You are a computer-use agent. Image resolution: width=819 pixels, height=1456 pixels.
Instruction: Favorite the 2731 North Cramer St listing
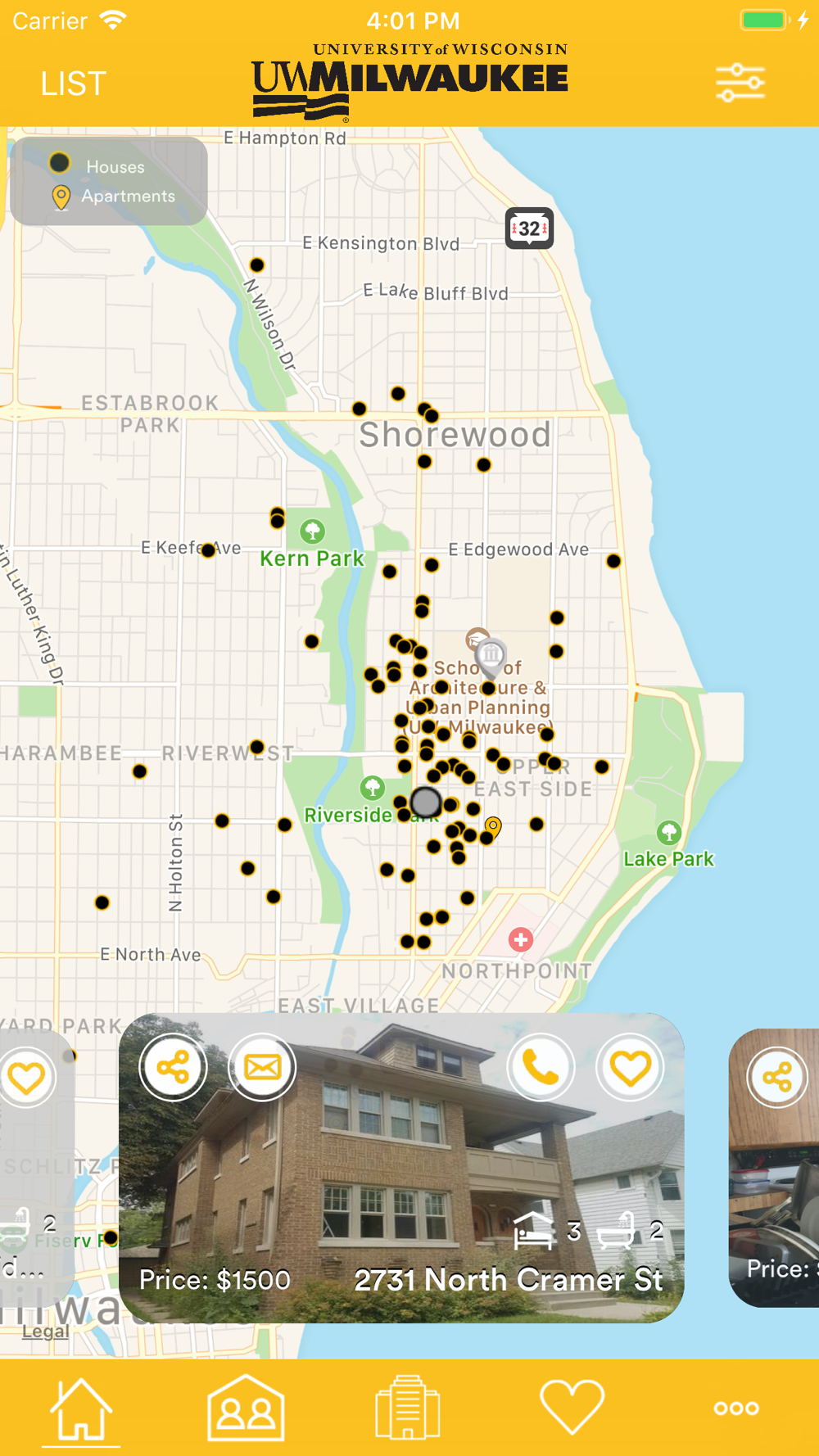point(630,1067)
